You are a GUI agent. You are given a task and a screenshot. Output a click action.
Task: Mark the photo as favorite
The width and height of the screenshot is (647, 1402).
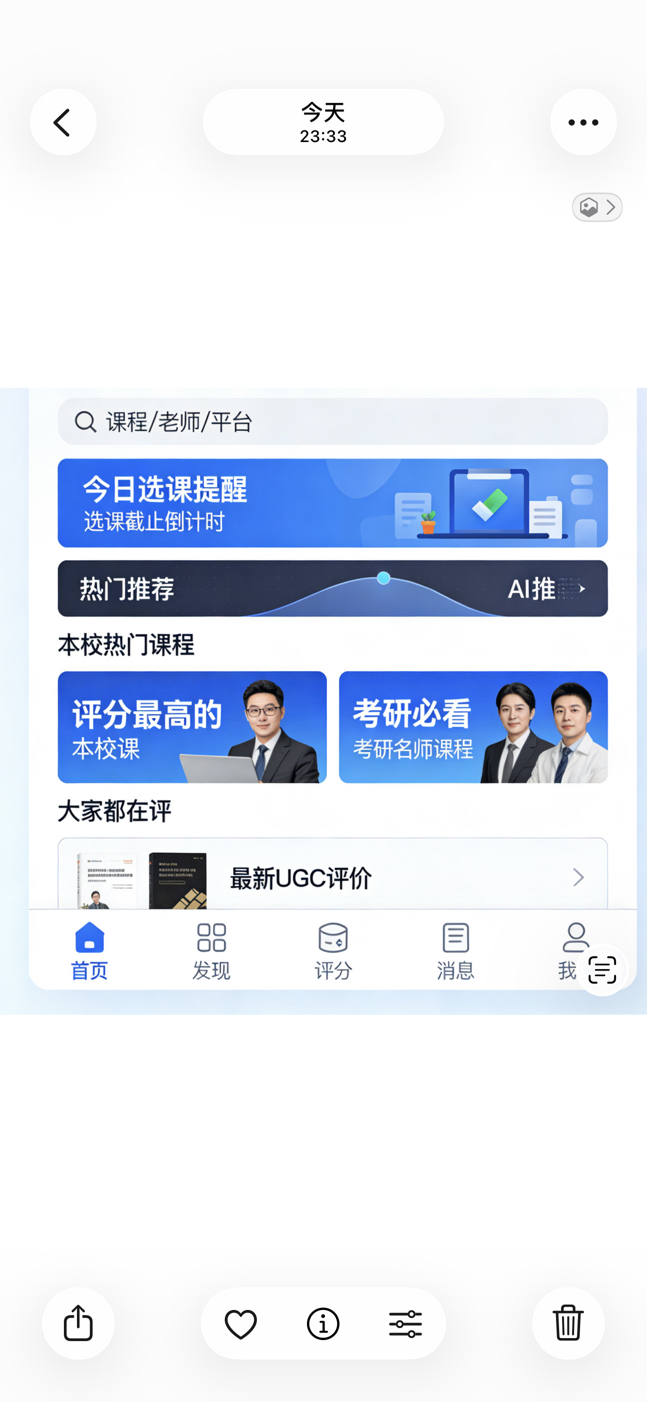240,1323
